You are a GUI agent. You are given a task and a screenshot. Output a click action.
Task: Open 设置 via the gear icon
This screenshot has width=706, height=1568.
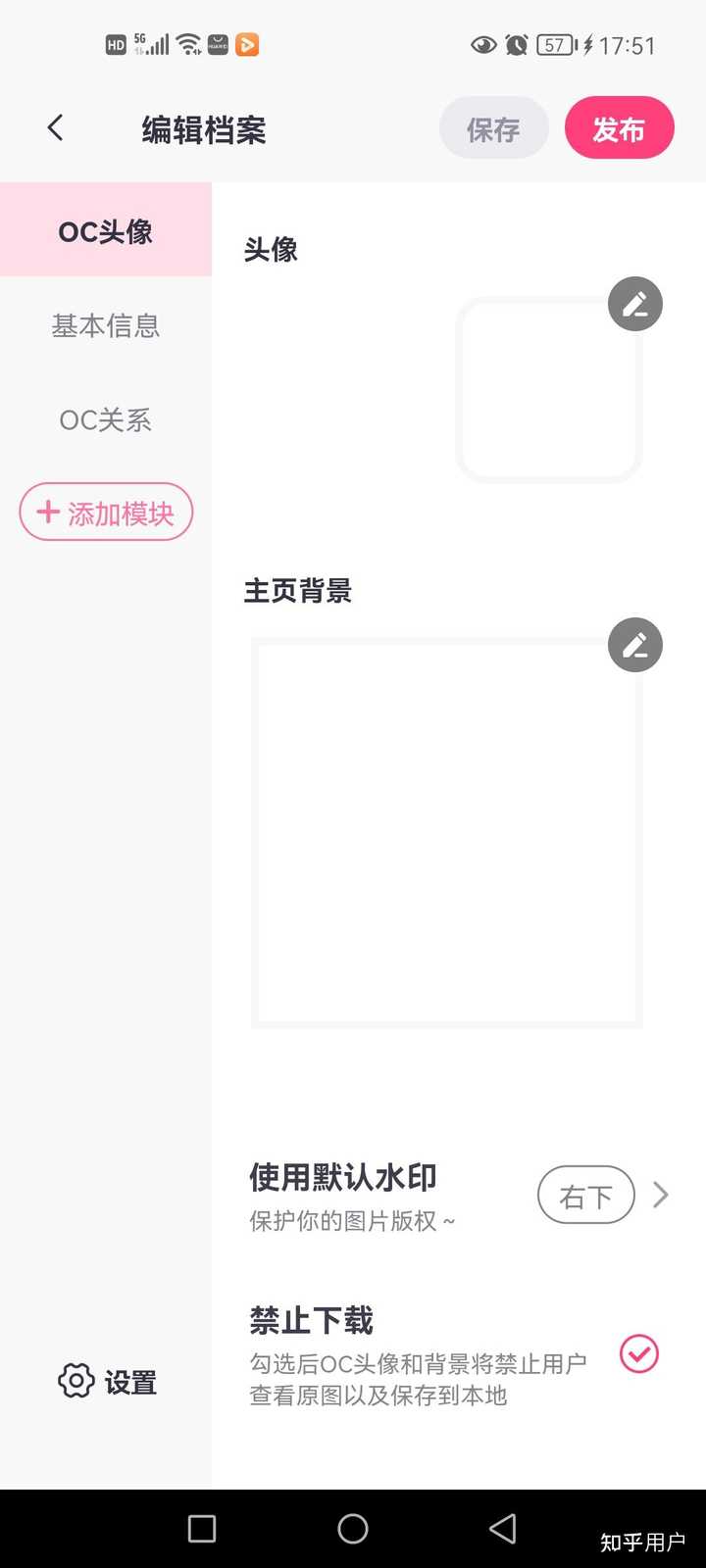click(x=75, y=1381)
